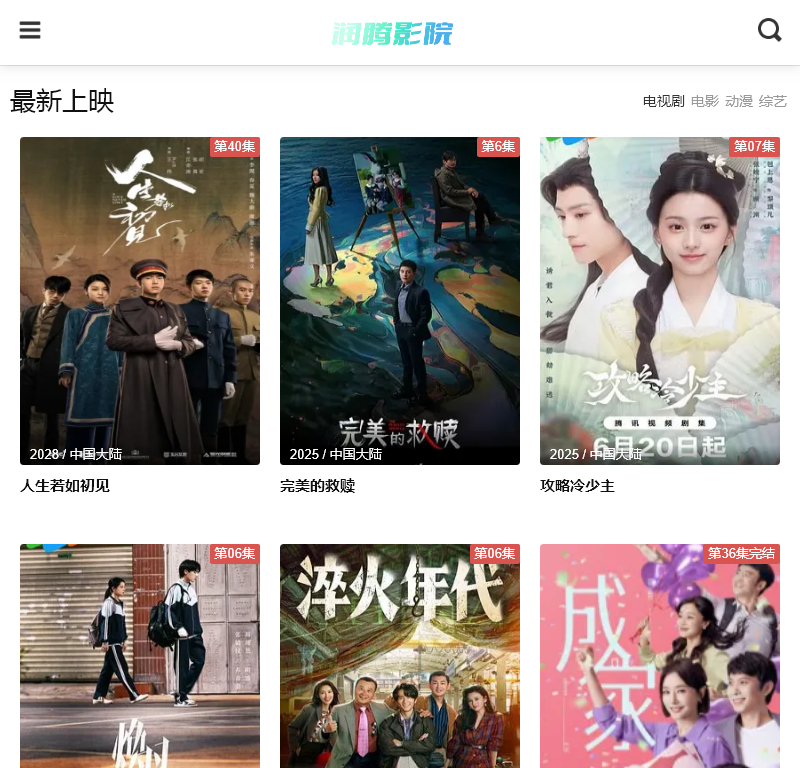Select the 动漫 category
This screenshot has height=768, width=800.
(x=739, y=101)
